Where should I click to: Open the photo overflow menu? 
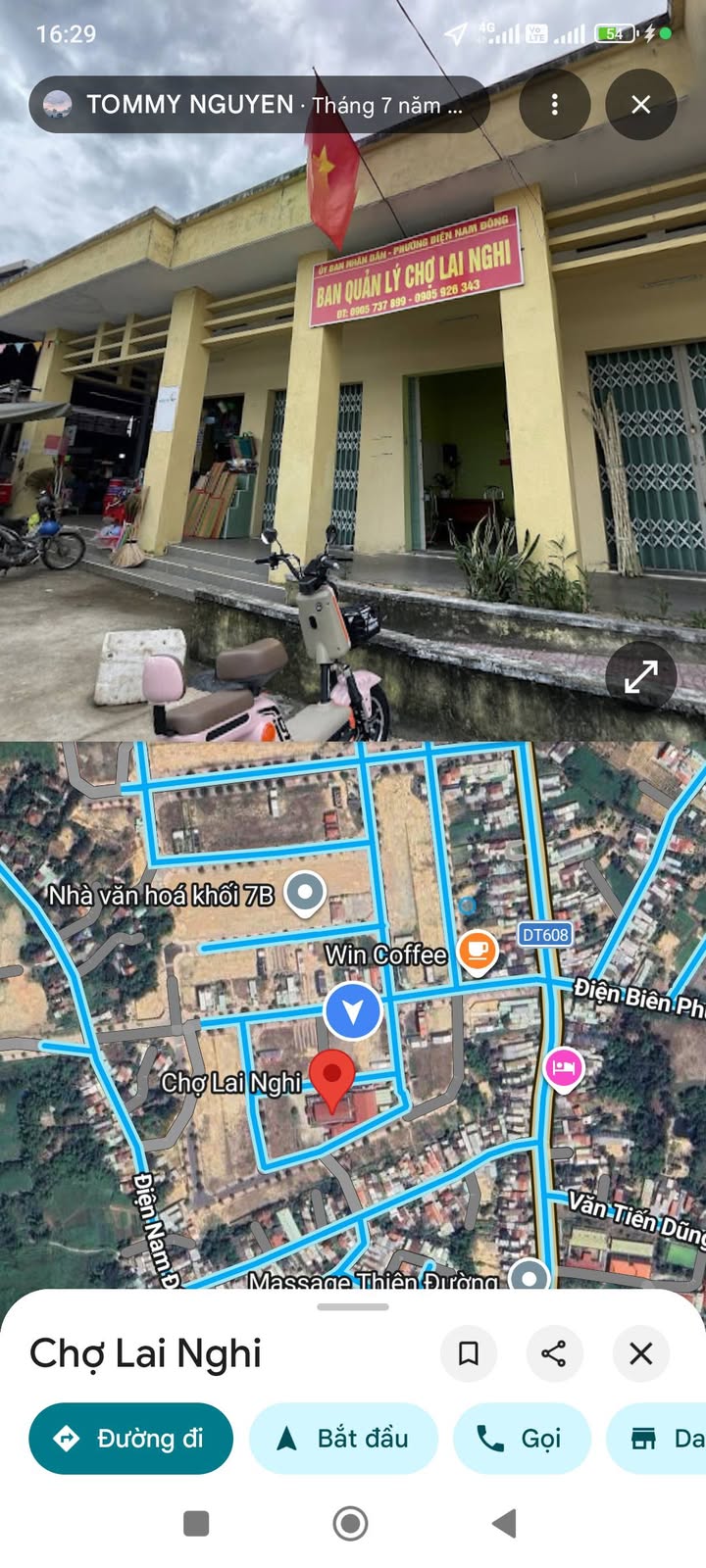click(x=555, y=104)
